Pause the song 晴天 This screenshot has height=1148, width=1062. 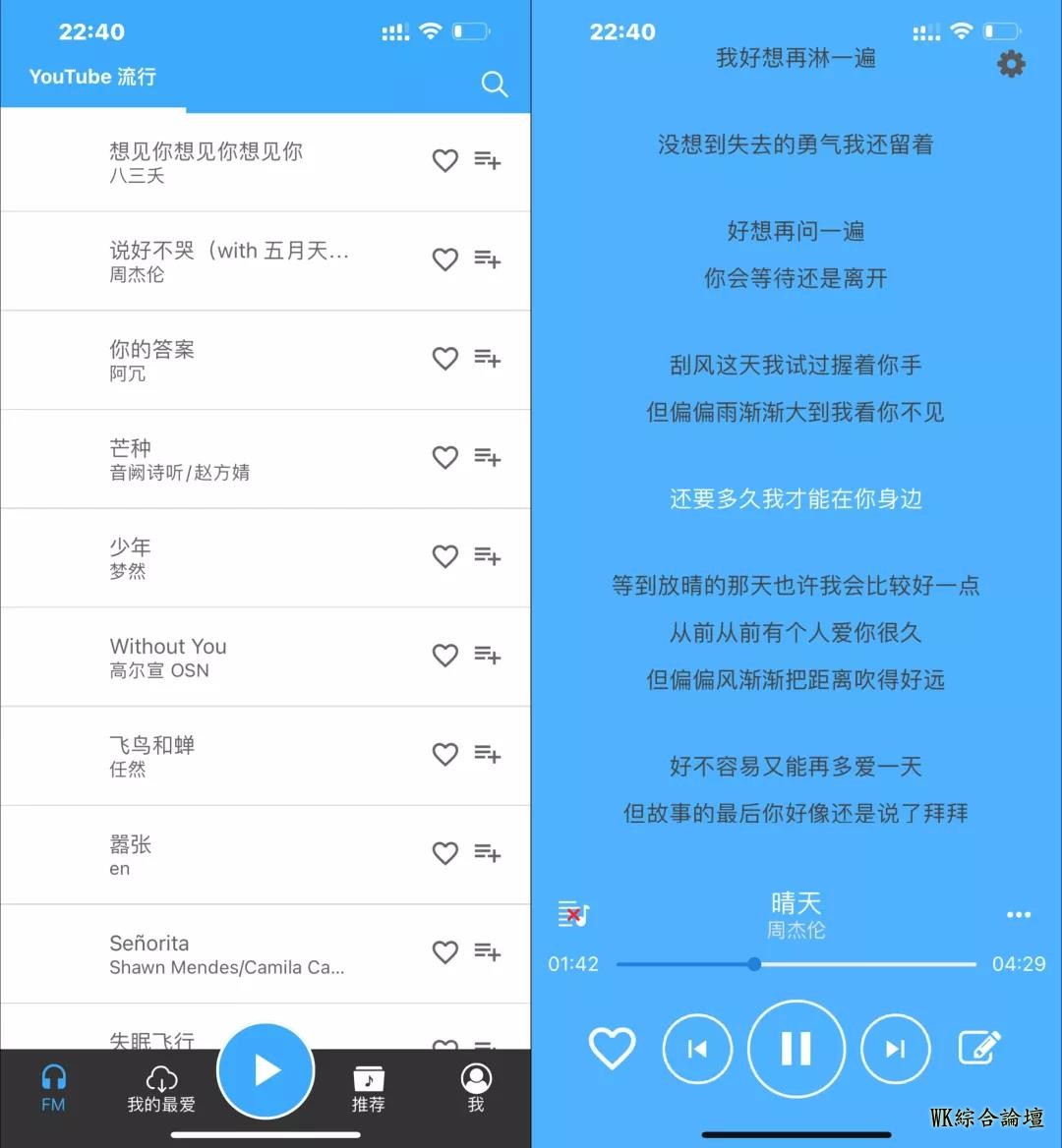tap(796, 1049)
